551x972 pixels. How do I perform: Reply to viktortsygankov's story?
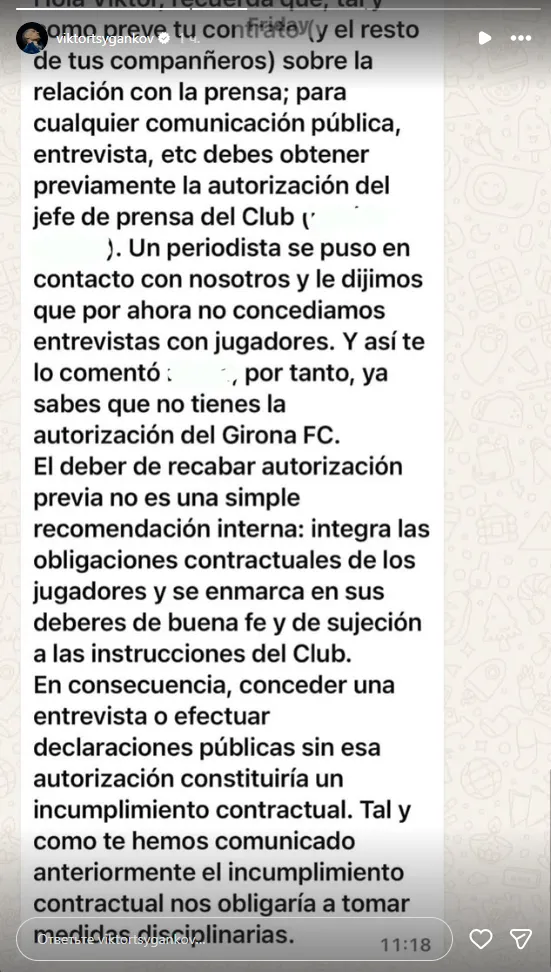(234, 939)
